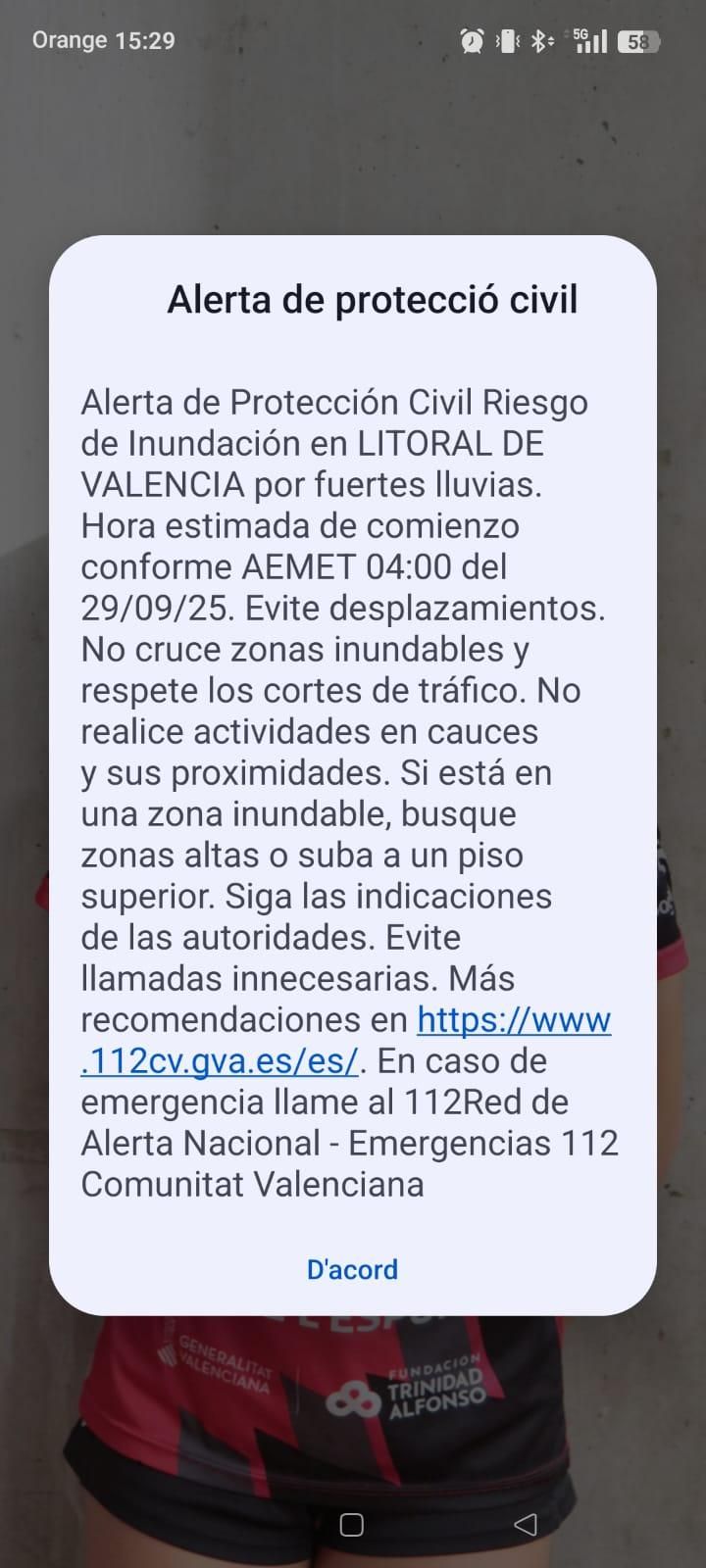Tap the Home navigation button
Viewport: 706px width, 1568px height.
tap(352, 1524)
